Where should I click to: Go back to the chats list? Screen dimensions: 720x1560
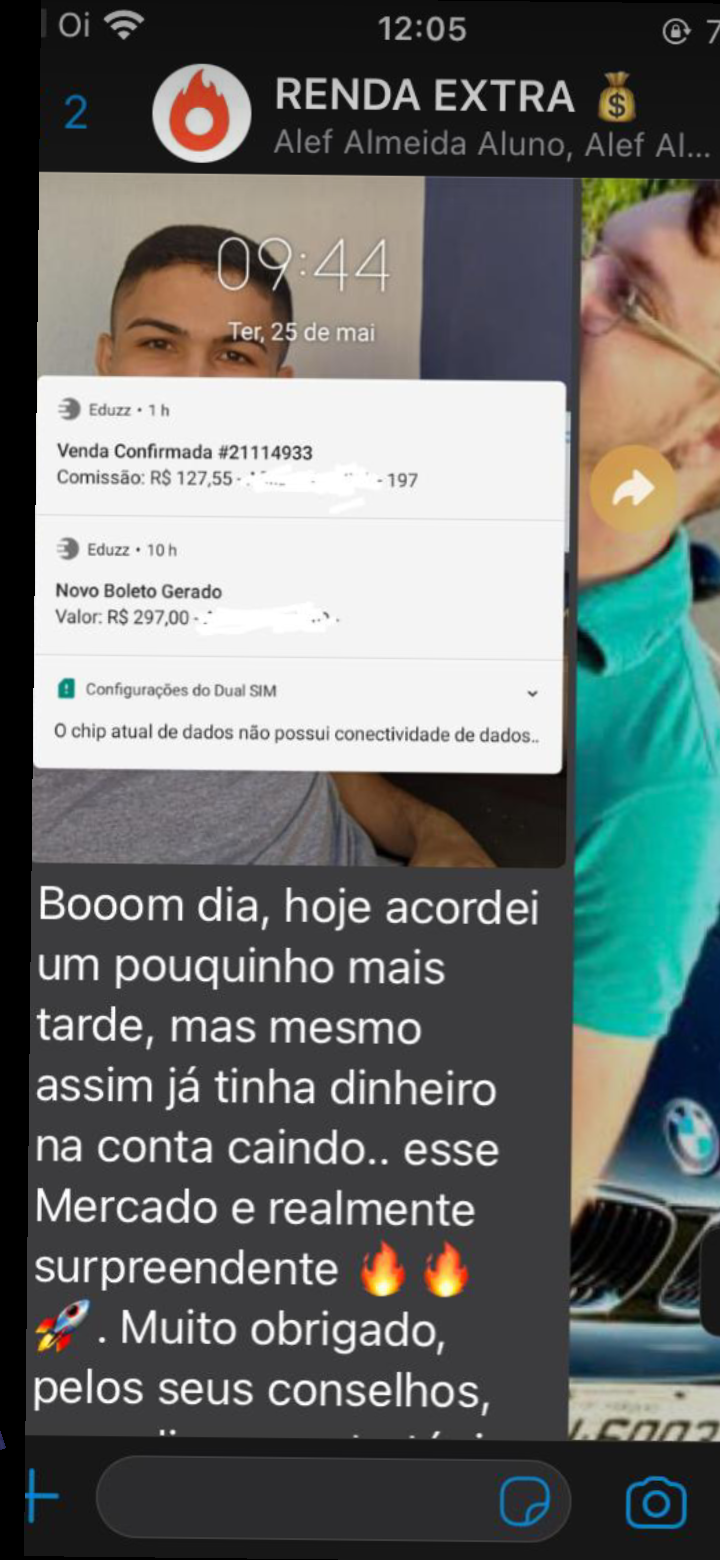[x=75, y=113]
